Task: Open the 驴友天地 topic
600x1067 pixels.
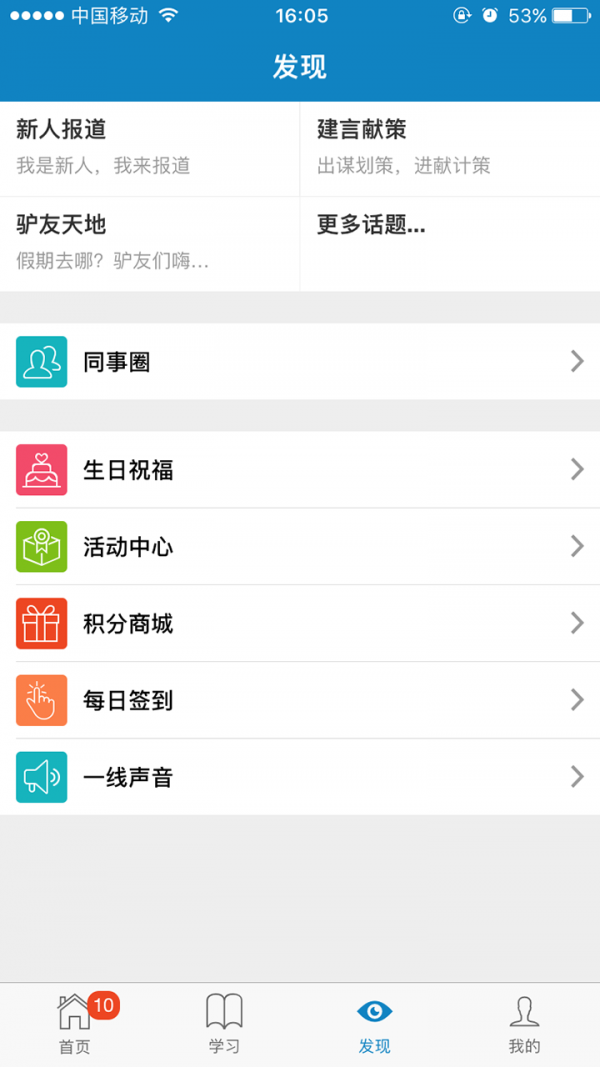Action: click(x=150, y=242)
